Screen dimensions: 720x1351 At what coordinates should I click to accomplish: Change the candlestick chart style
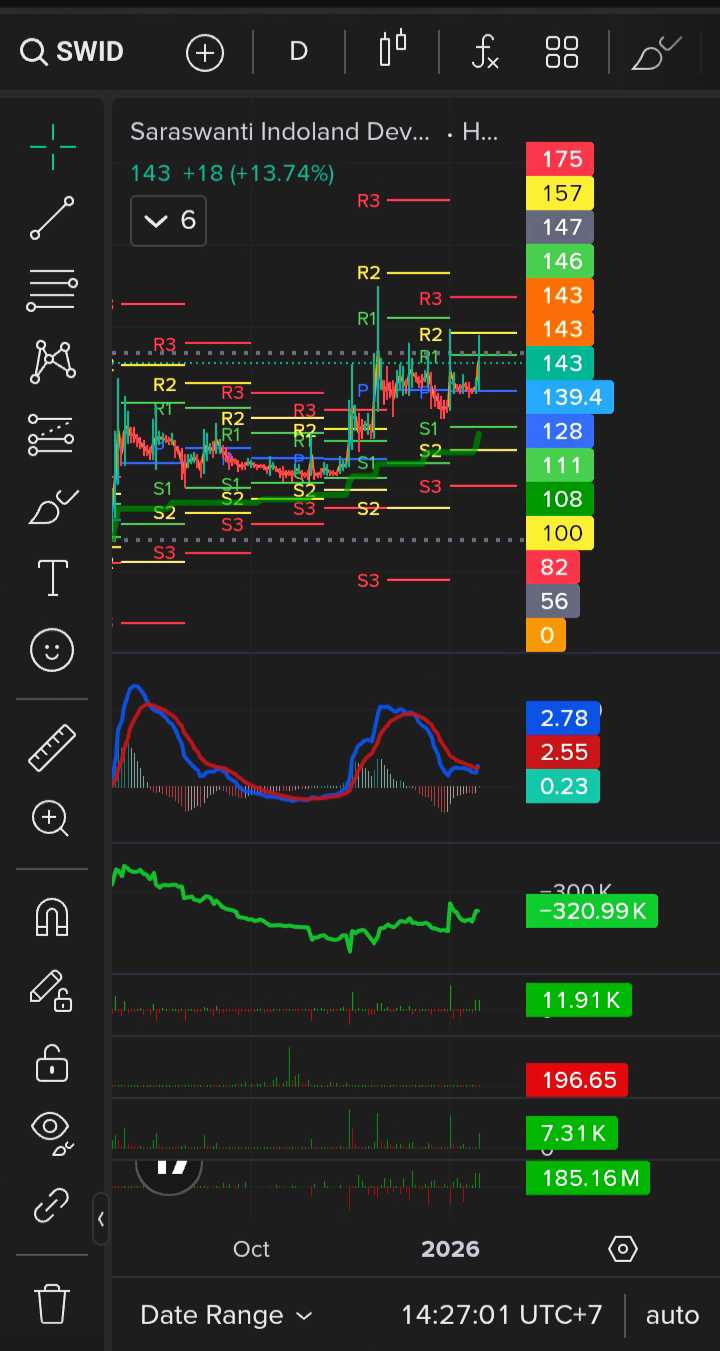(393, 50)
